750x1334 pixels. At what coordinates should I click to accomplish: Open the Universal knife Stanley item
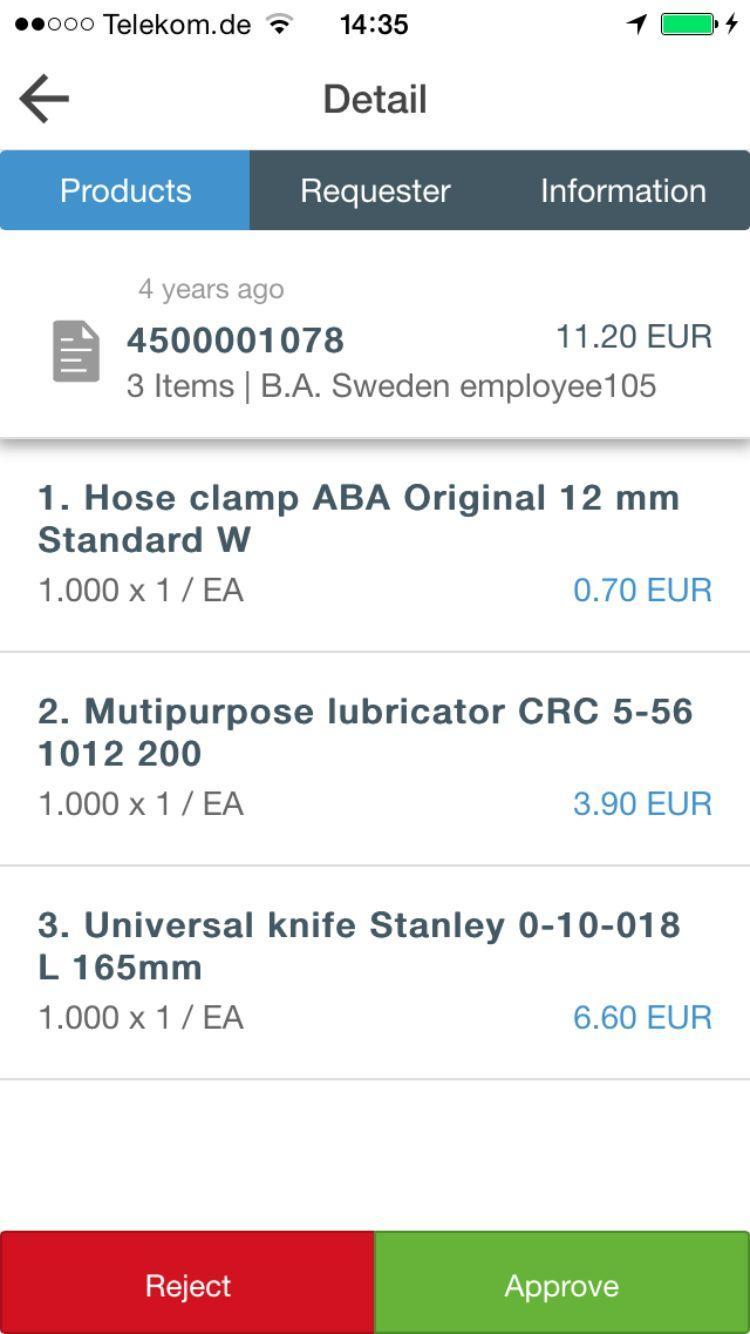375,972
